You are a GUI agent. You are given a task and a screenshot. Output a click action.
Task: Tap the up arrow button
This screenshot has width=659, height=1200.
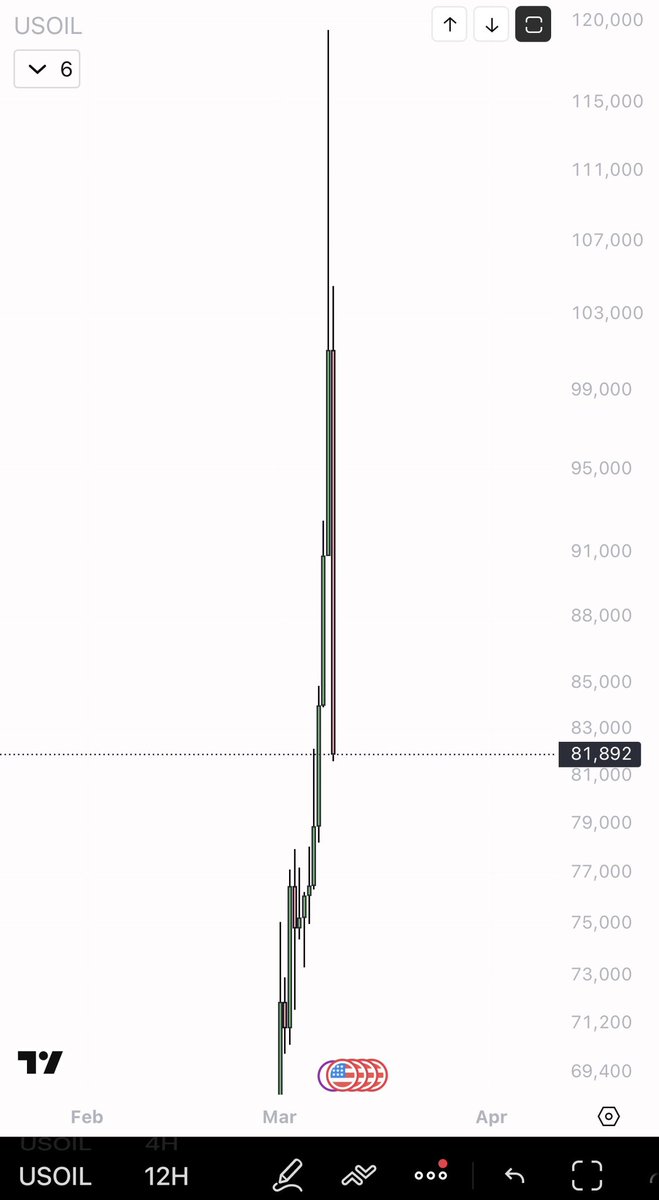[450, 25]
